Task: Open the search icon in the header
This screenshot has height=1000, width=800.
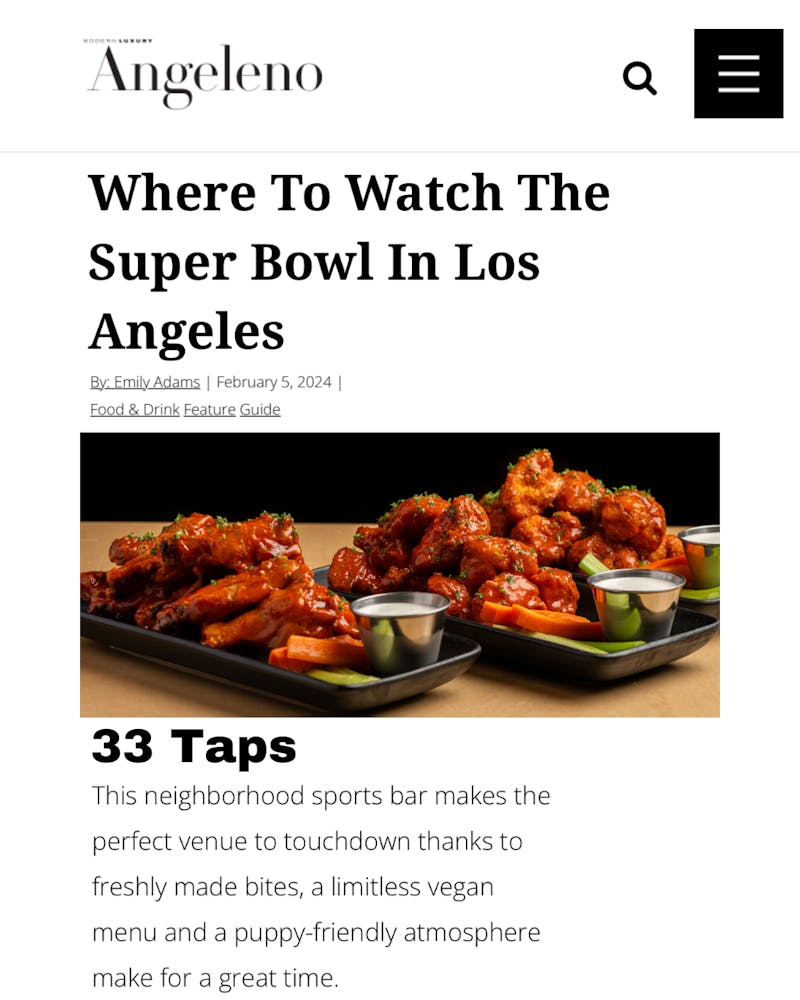Action: 639,77
